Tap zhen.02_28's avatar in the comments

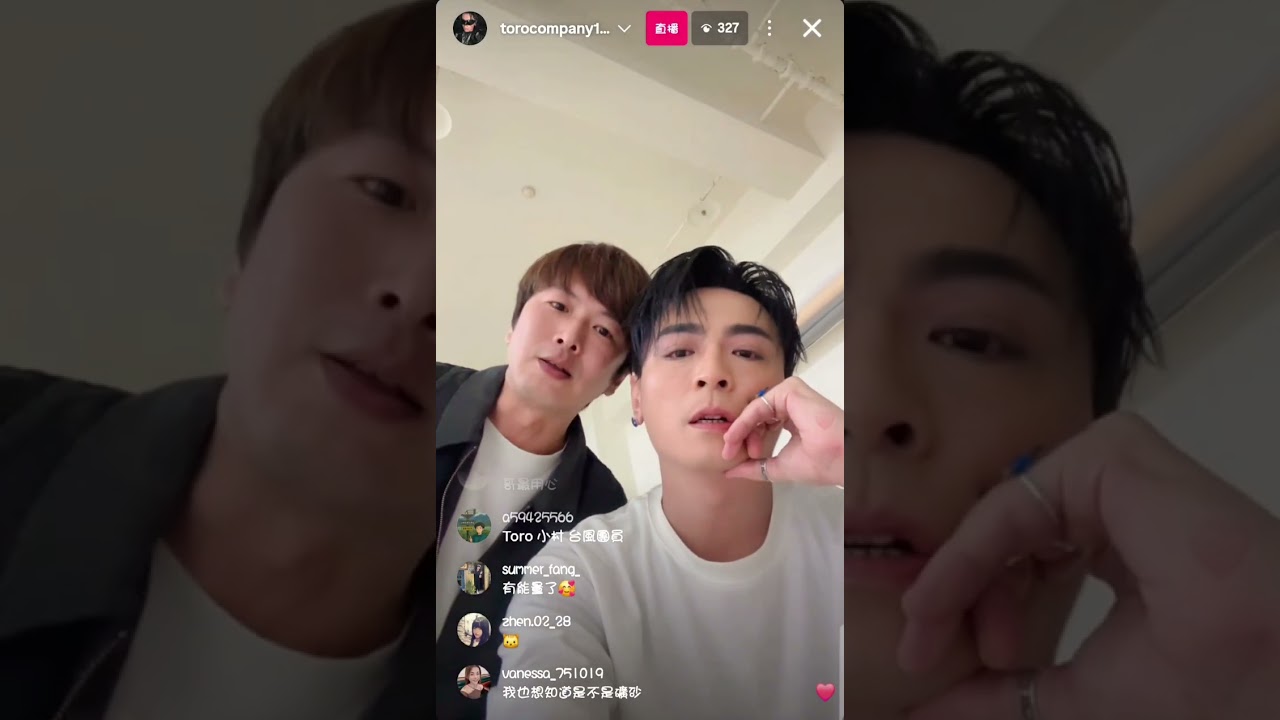click(474, 630)
